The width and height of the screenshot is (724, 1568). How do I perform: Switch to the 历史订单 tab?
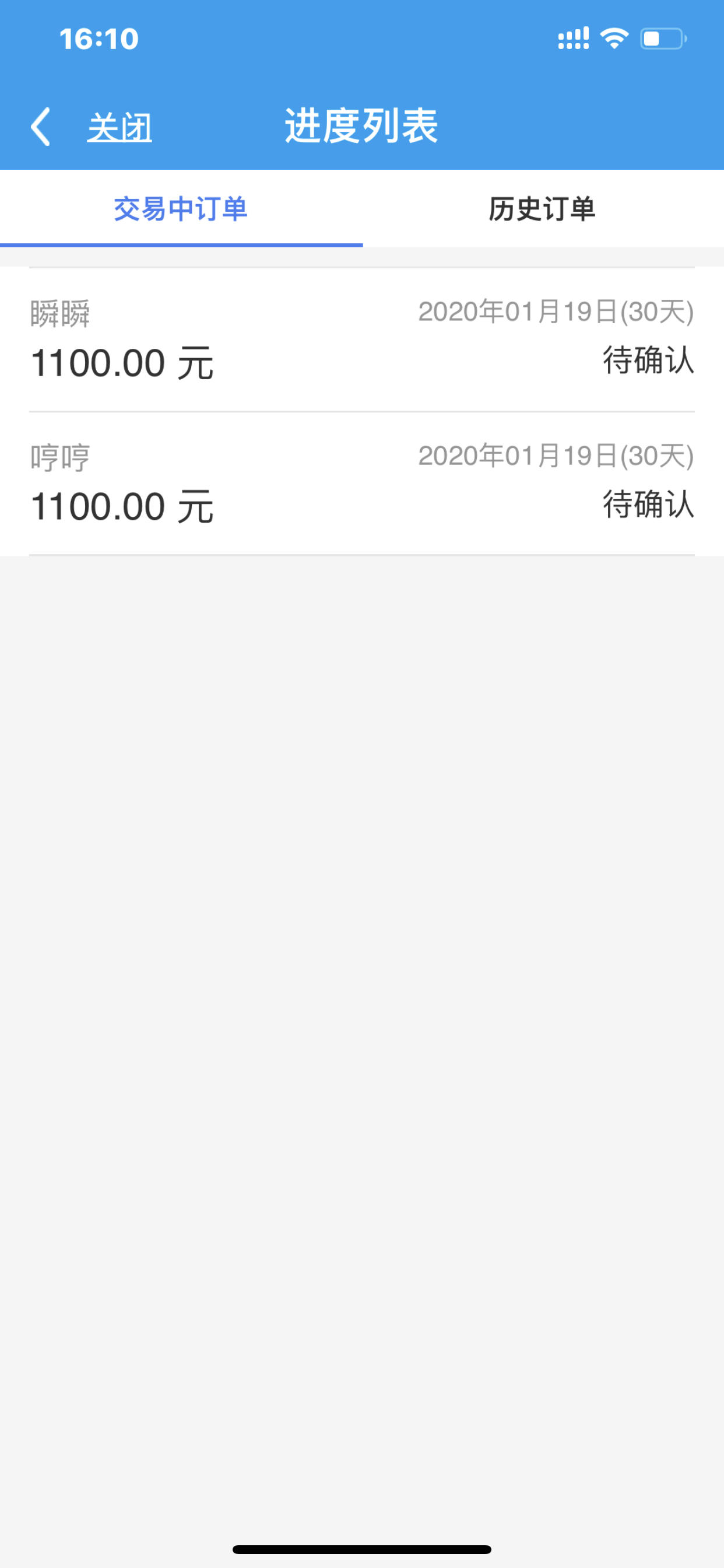point(543,209)
